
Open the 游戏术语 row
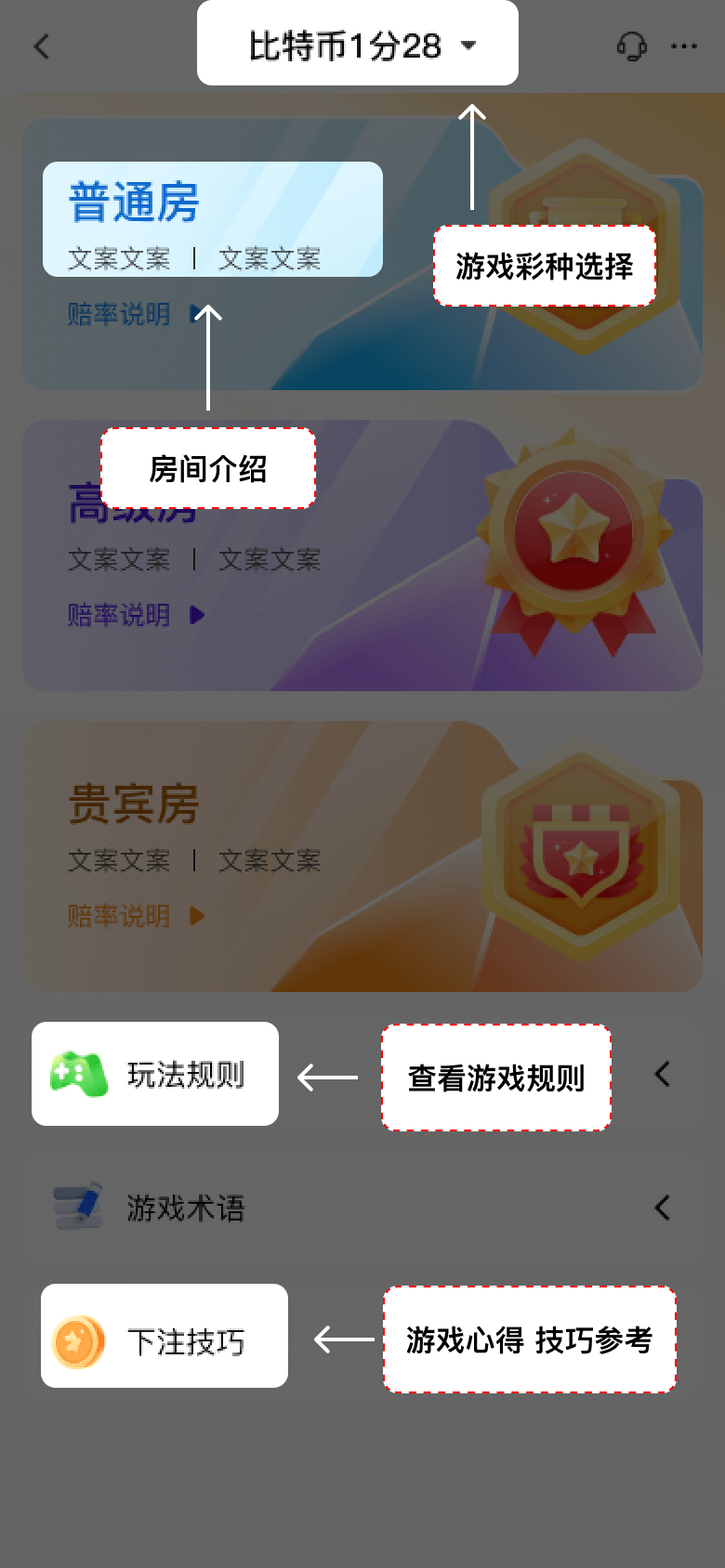pos(362,1208)
